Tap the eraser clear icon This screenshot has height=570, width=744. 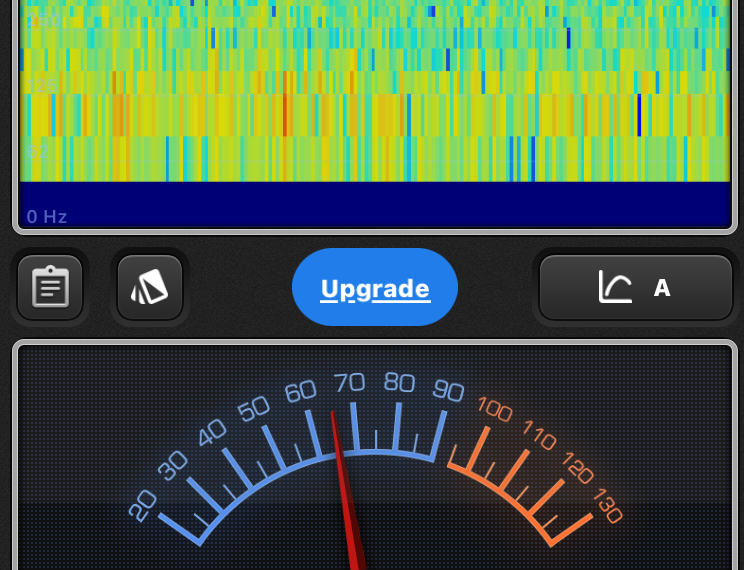tap(150, 288)
